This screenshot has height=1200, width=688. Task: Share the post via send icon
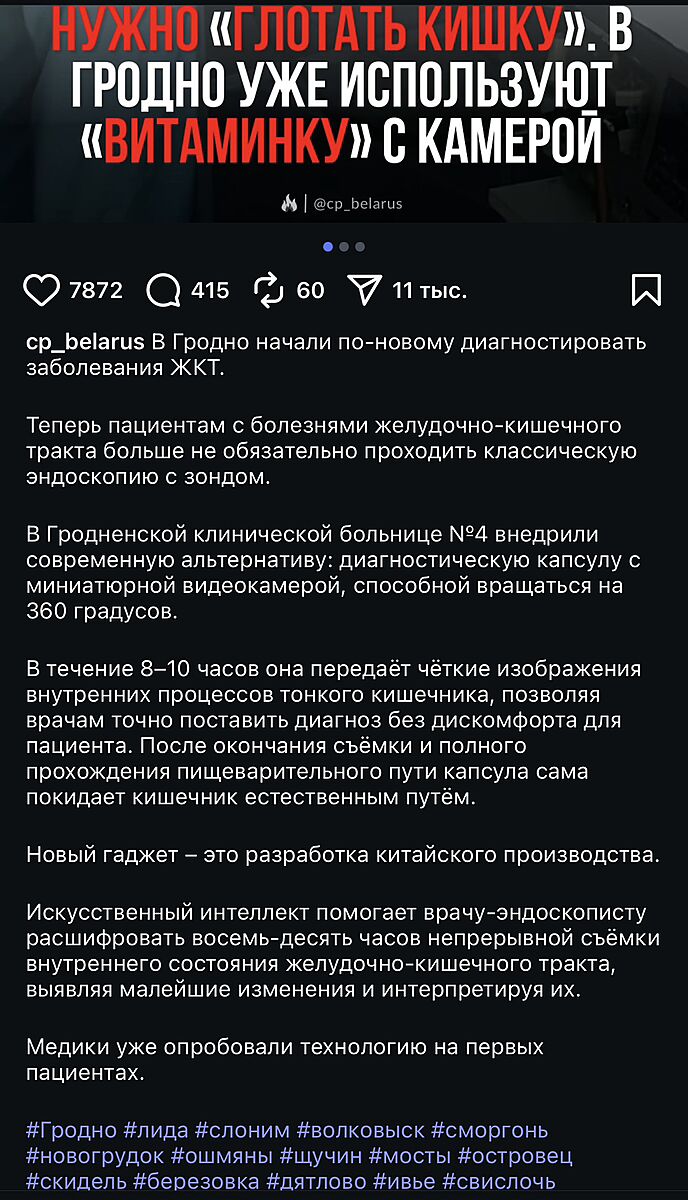(x=364, y=290)
